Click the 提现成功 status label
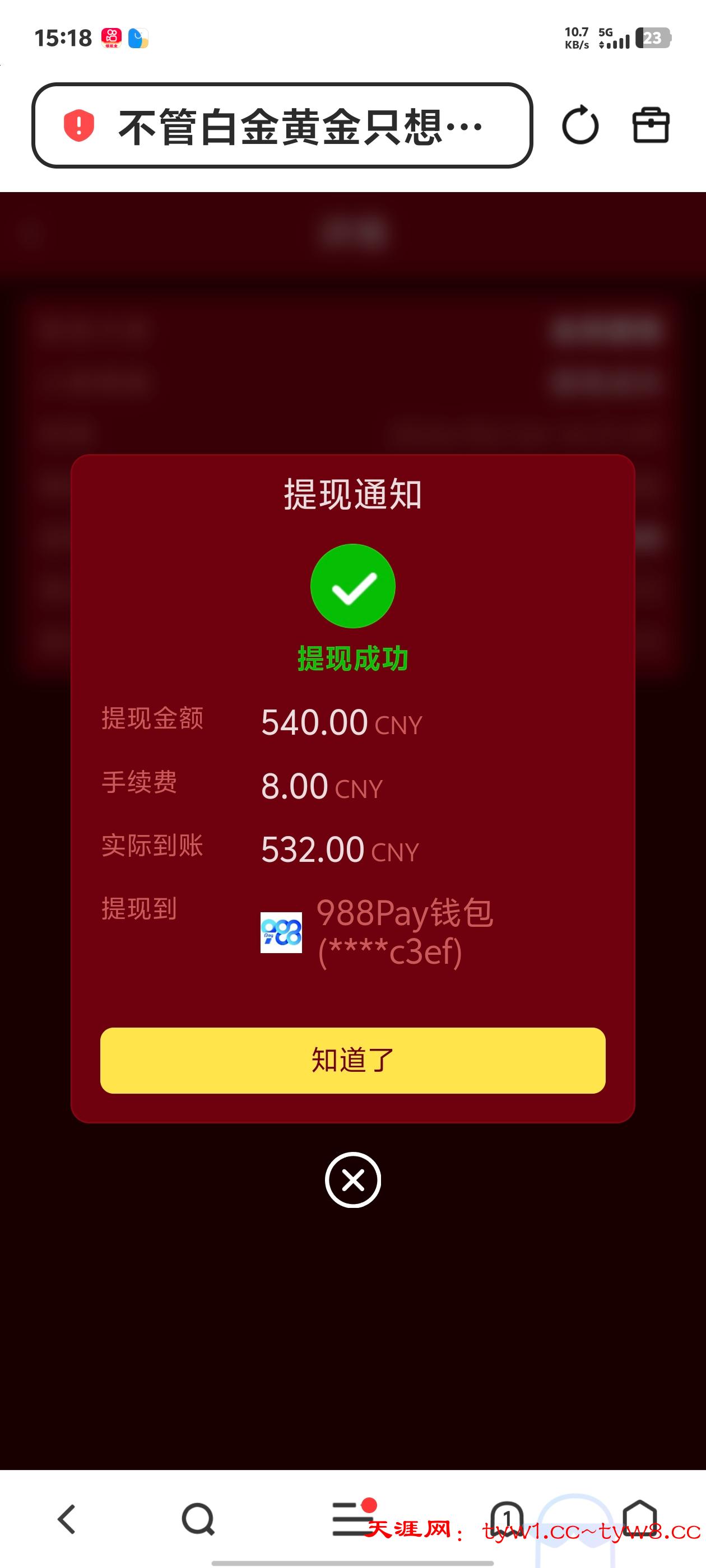This screenshot has width=706, height=1568. (352, 657)
